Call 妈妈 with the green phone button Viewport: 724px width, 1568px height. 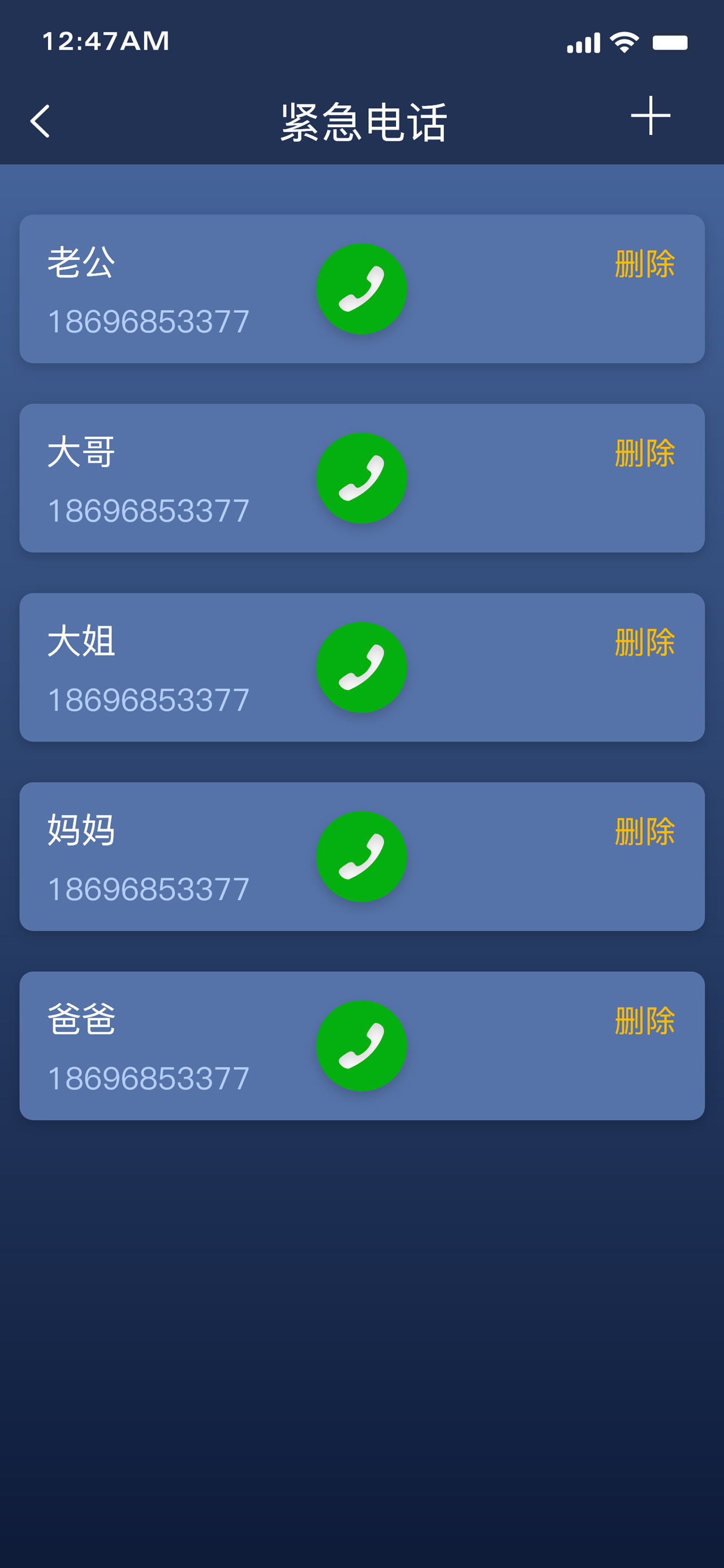point(361,856)
